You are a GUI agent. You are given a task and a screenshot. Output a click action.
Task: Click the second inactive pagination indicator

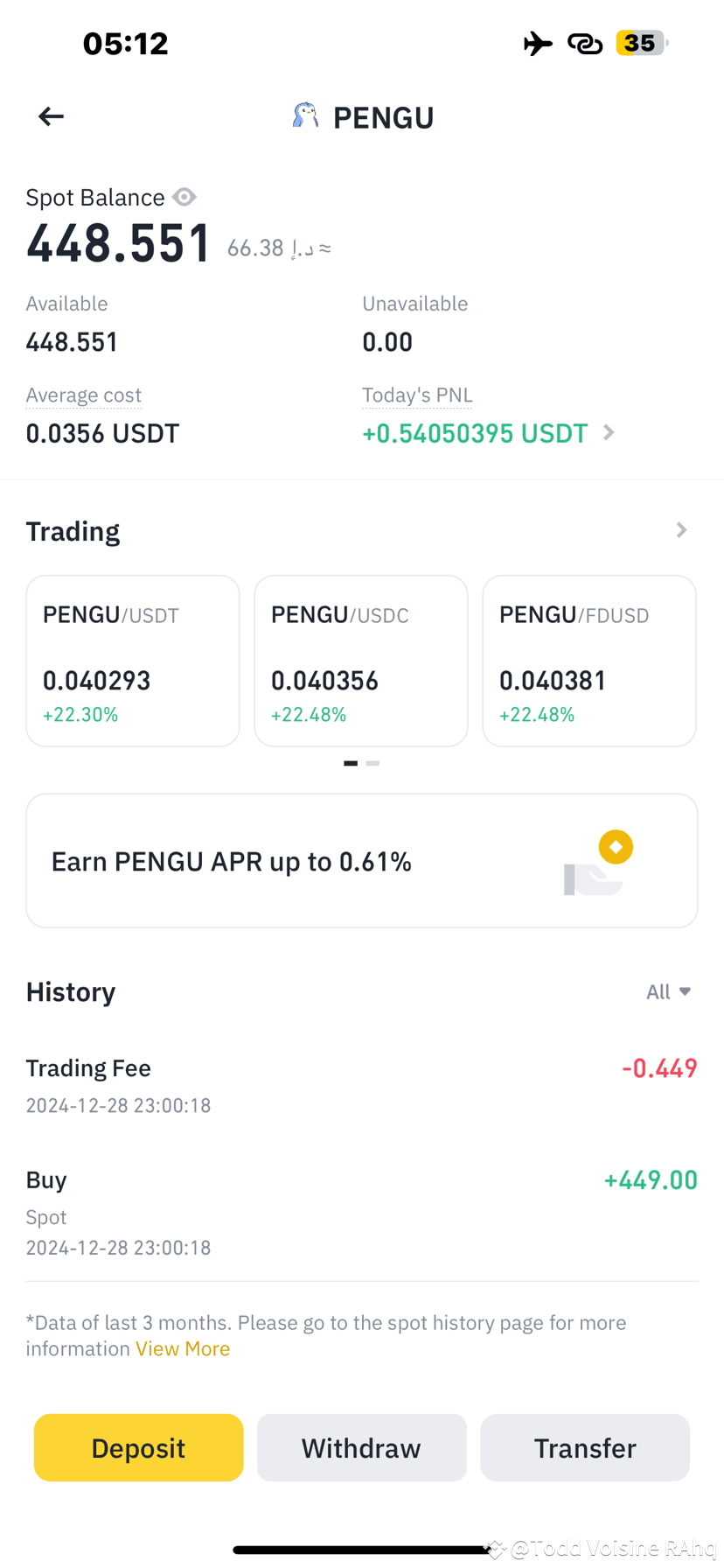(x=372, y=763)
